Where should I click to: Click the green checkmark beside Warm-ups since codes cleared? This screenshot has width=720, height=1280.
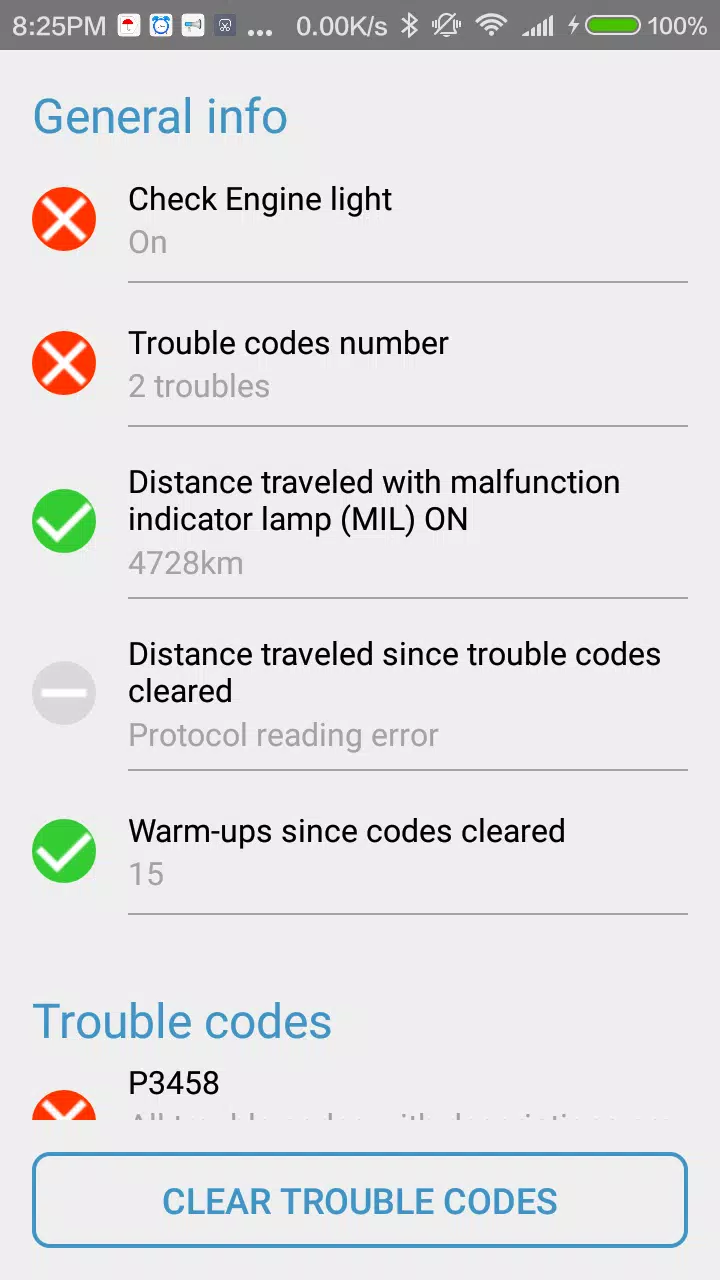[x=64, y=851]
